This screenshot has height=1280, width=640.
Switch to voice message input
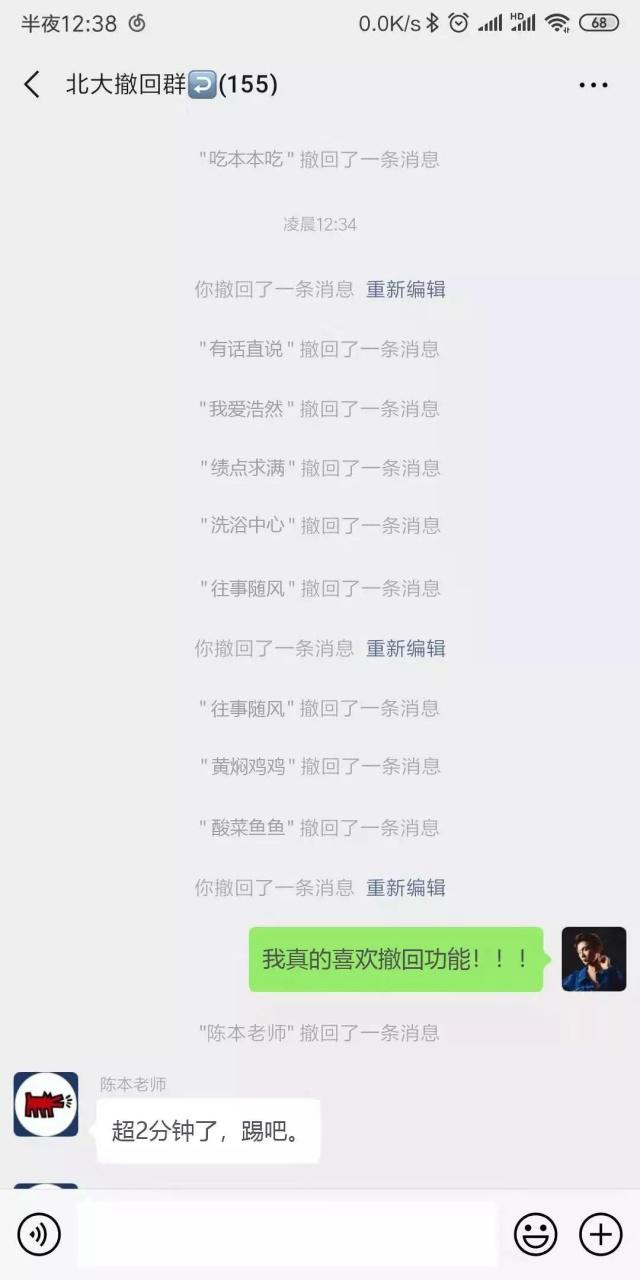(x=39, y=1235)
